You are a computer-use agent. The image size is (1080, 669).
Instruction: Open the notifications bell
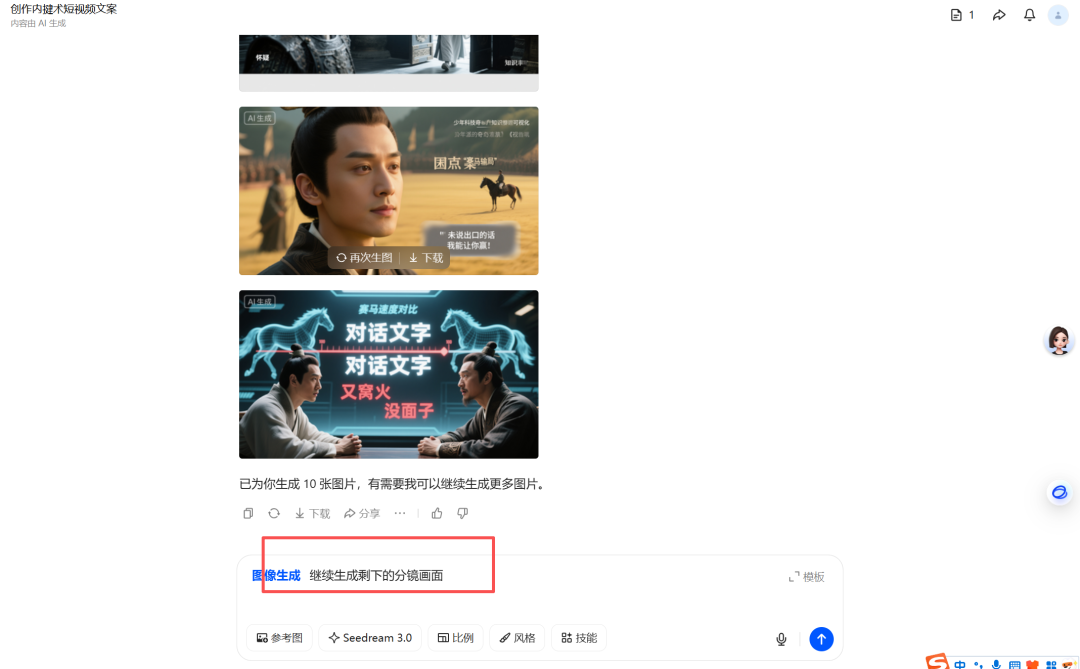[1029, 15]
